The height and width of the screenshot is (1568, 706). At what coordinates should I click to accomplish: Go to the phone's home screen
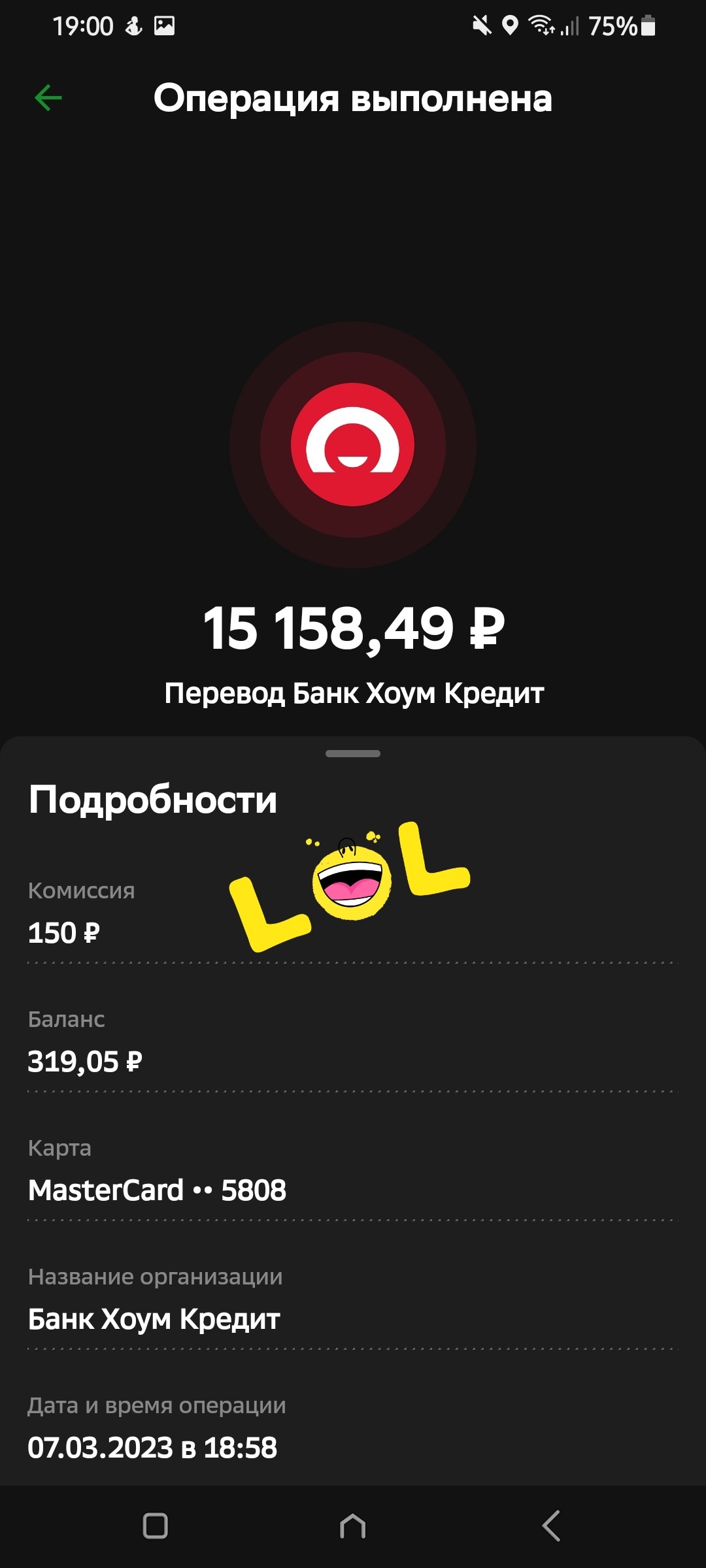353,1526
